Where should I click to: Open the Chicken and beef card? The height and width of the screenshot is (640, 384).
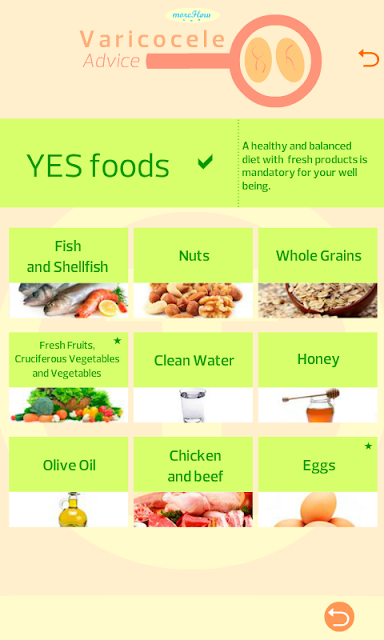(x=193, y=482)
